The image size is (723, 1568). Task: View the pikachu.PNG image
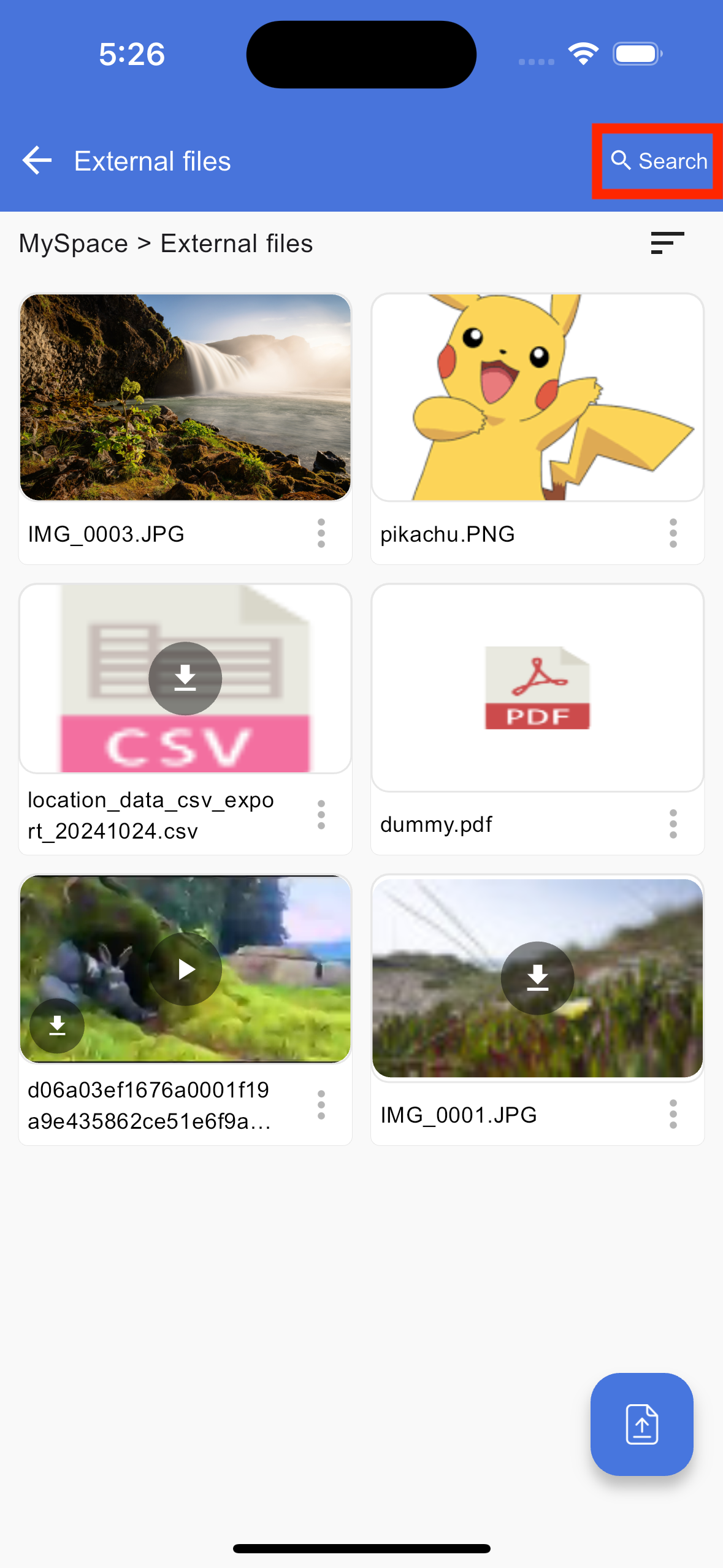537,398
